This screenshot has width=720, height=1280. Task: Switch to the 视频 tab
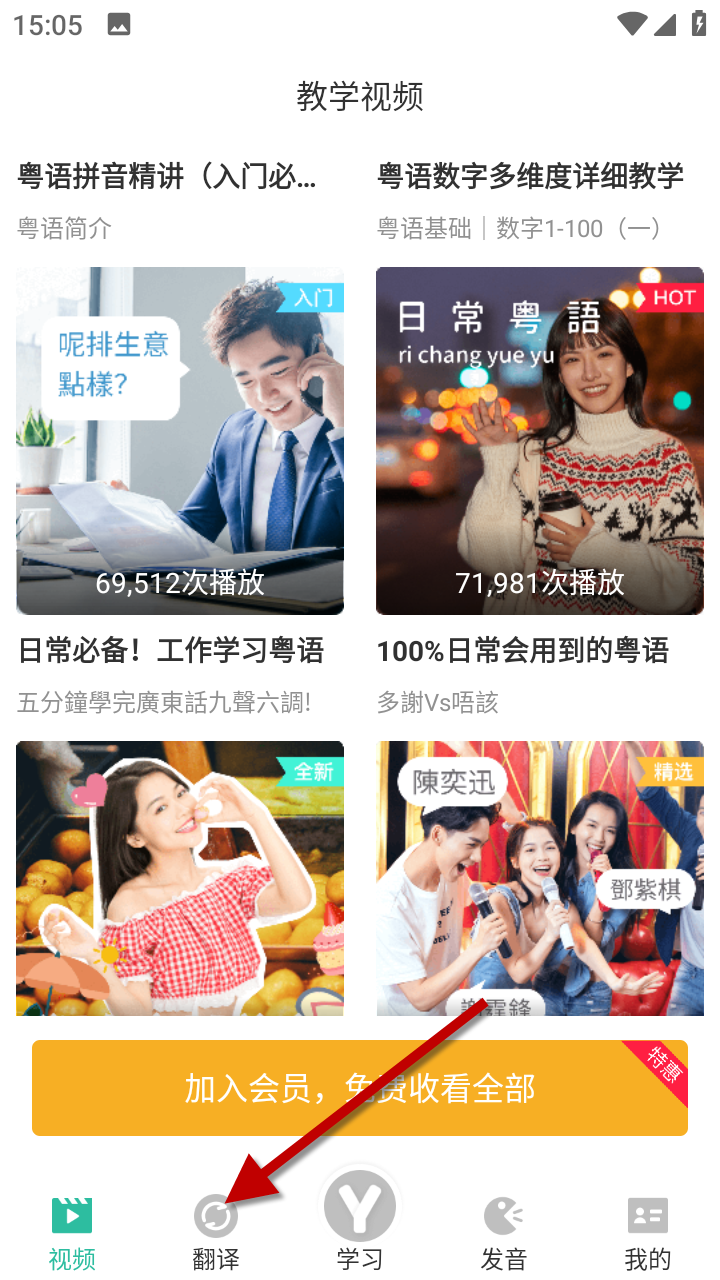coord(72,1232)
